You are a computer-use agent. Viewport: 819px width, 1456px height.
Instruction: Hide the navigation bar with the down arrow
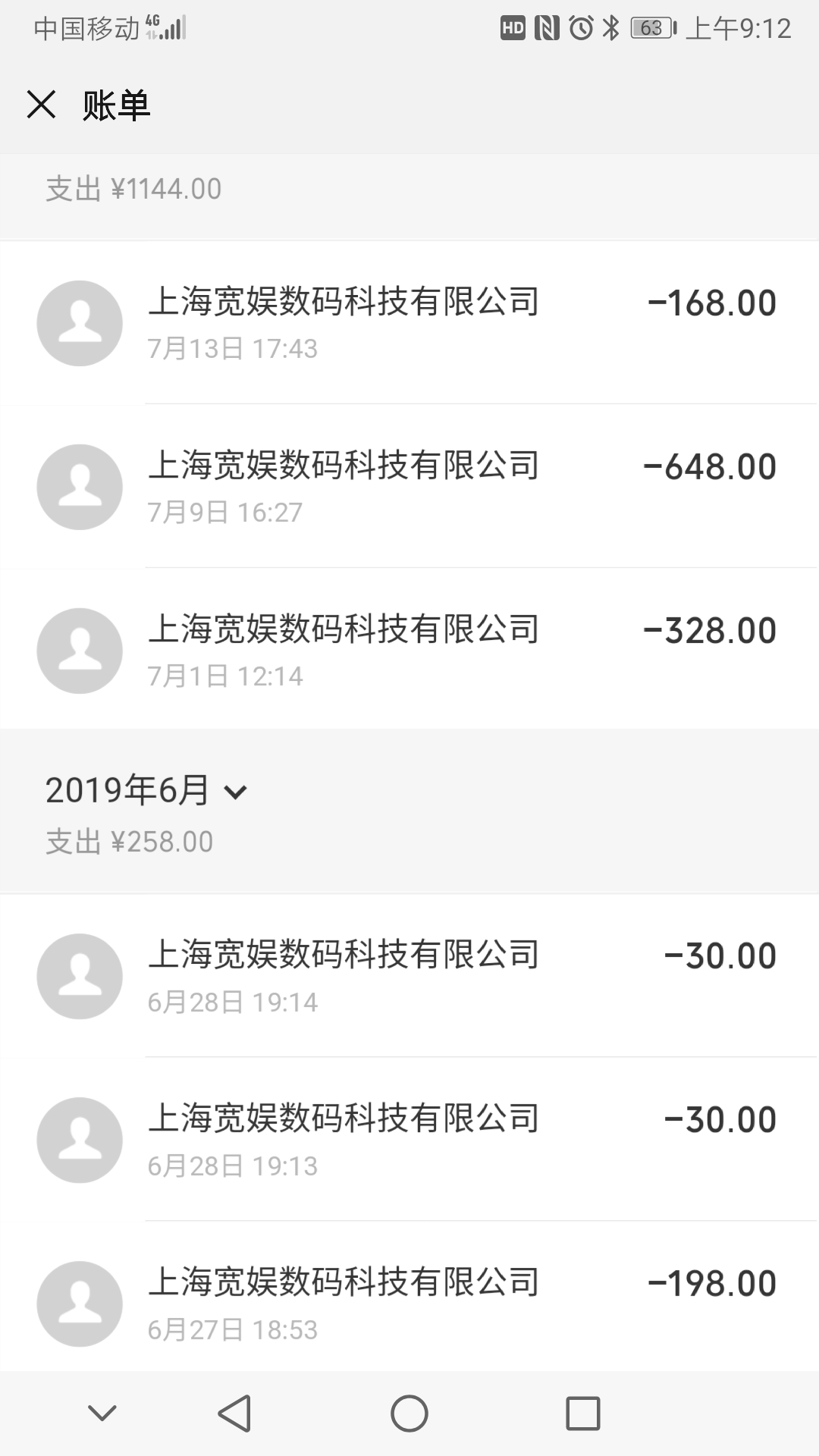point(102,1414)
